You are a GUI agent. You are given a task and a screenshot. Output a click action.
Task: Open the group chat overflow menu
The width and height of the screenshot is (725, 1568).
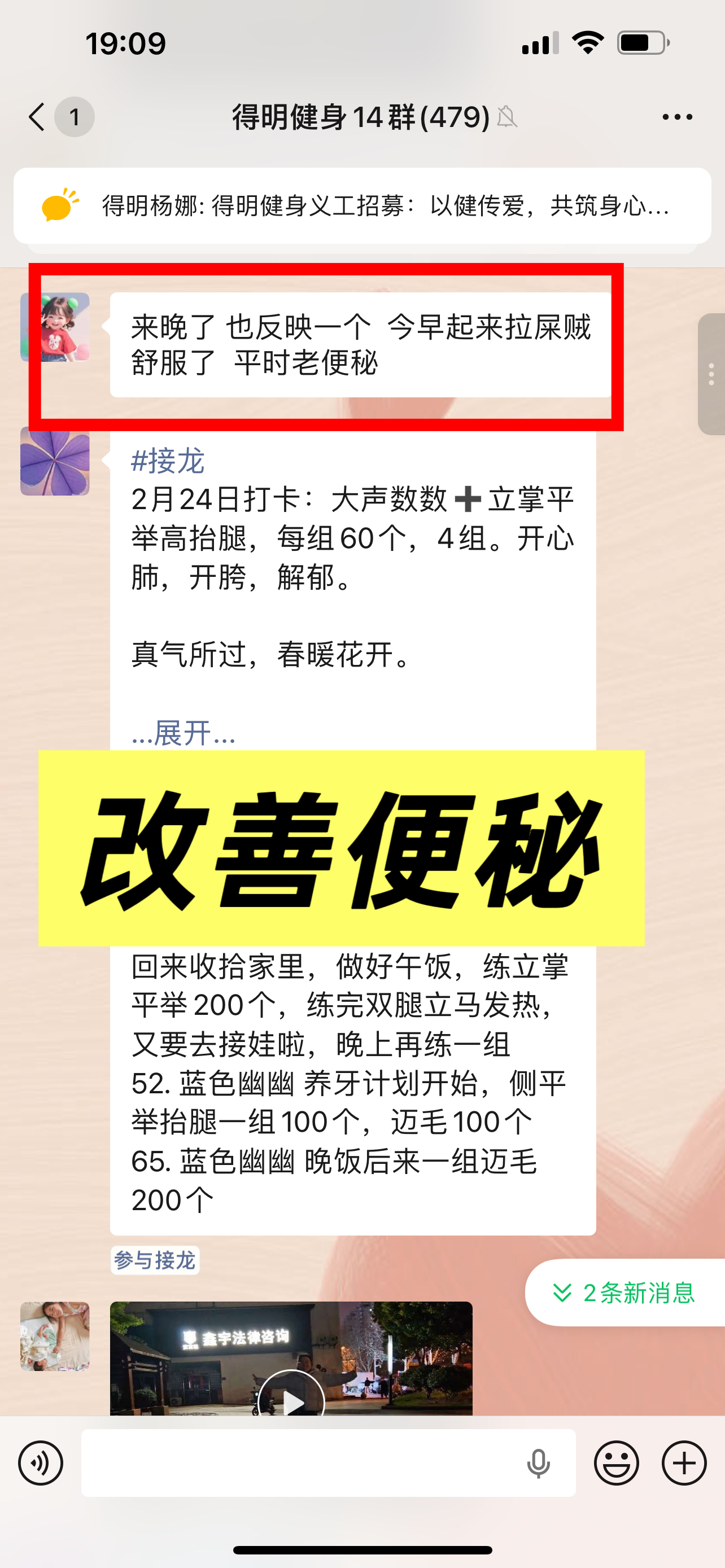(677, 117)
